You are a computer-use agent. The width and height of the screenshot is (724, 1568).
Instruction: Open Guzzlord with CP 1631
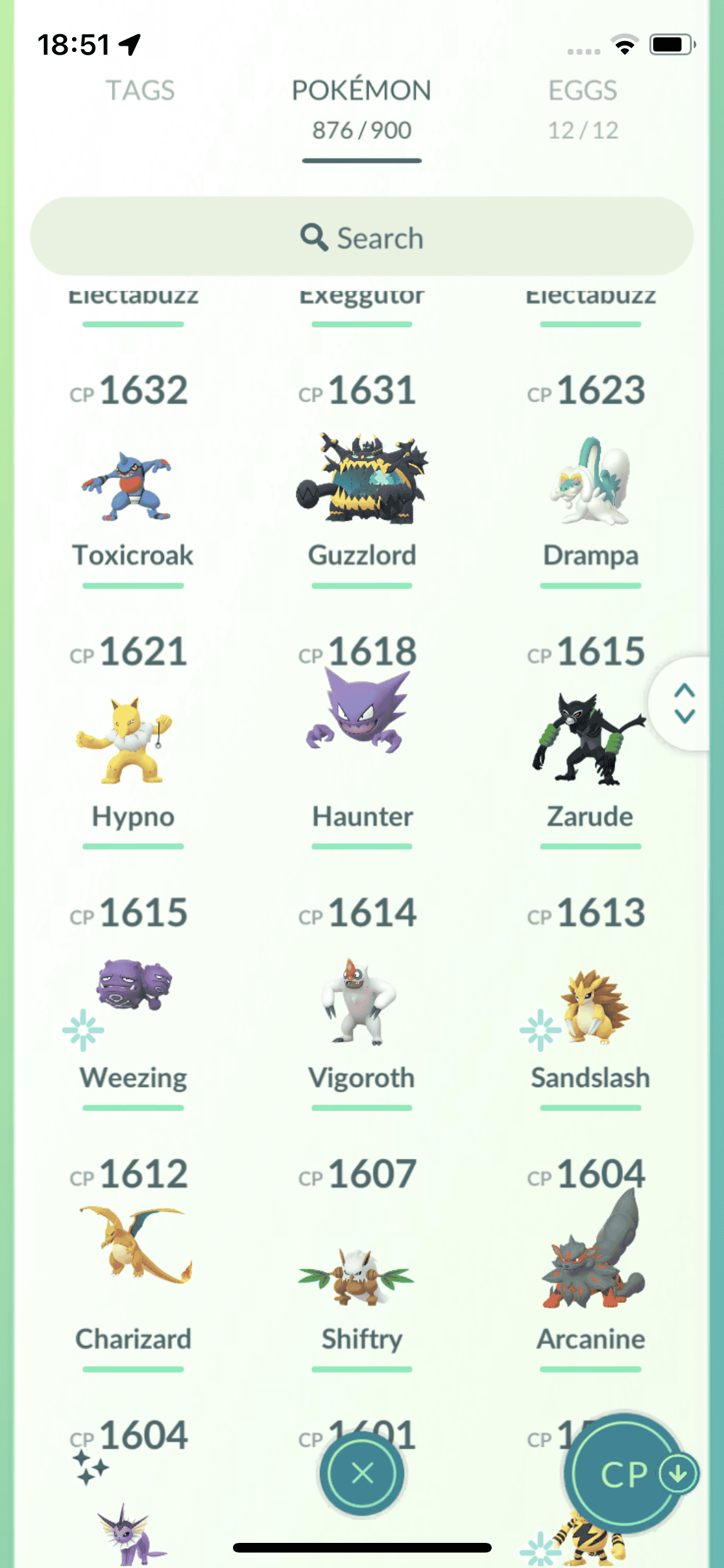[362, 480]
